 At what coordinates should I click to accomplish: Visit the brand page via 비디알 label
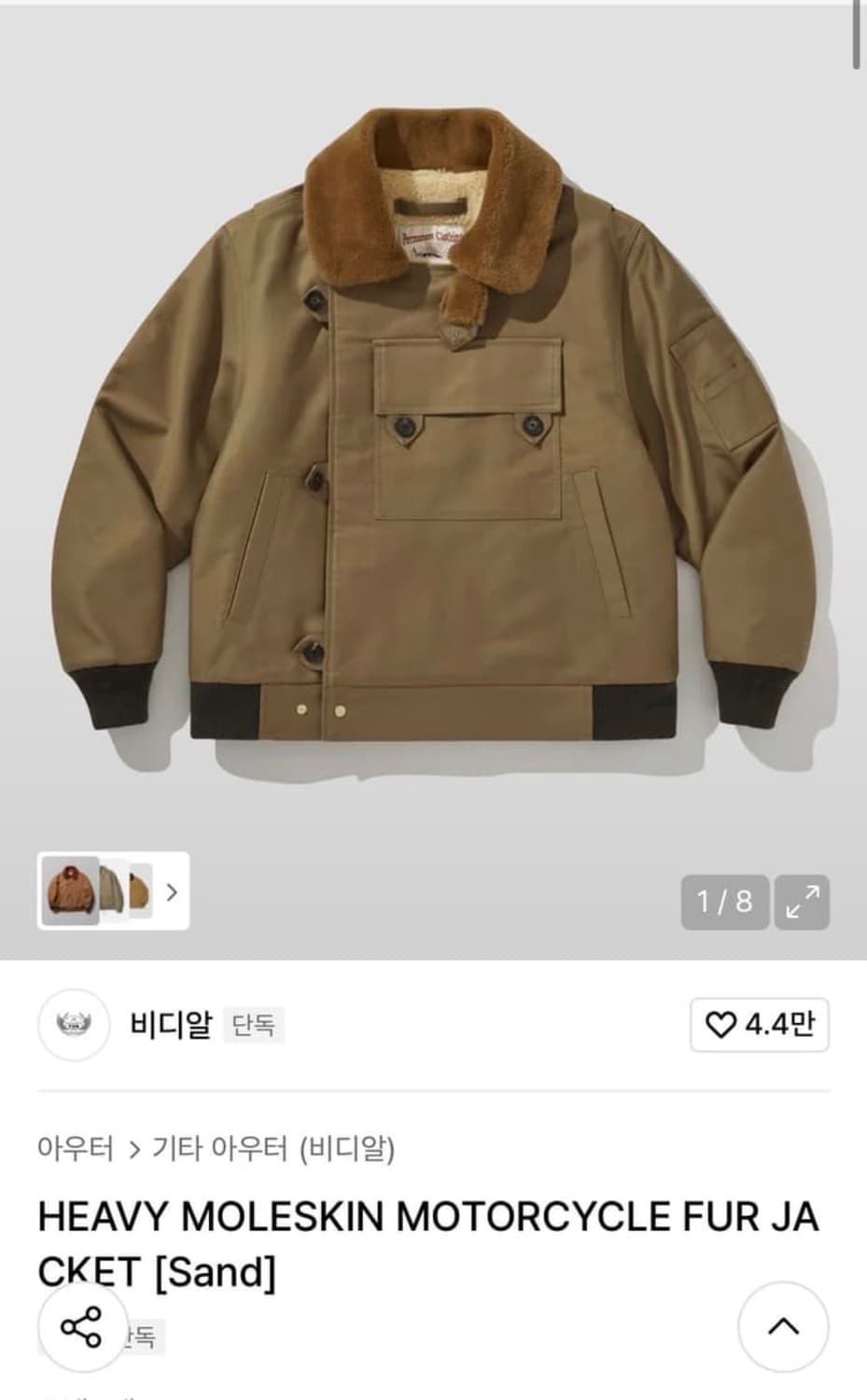170,1024
